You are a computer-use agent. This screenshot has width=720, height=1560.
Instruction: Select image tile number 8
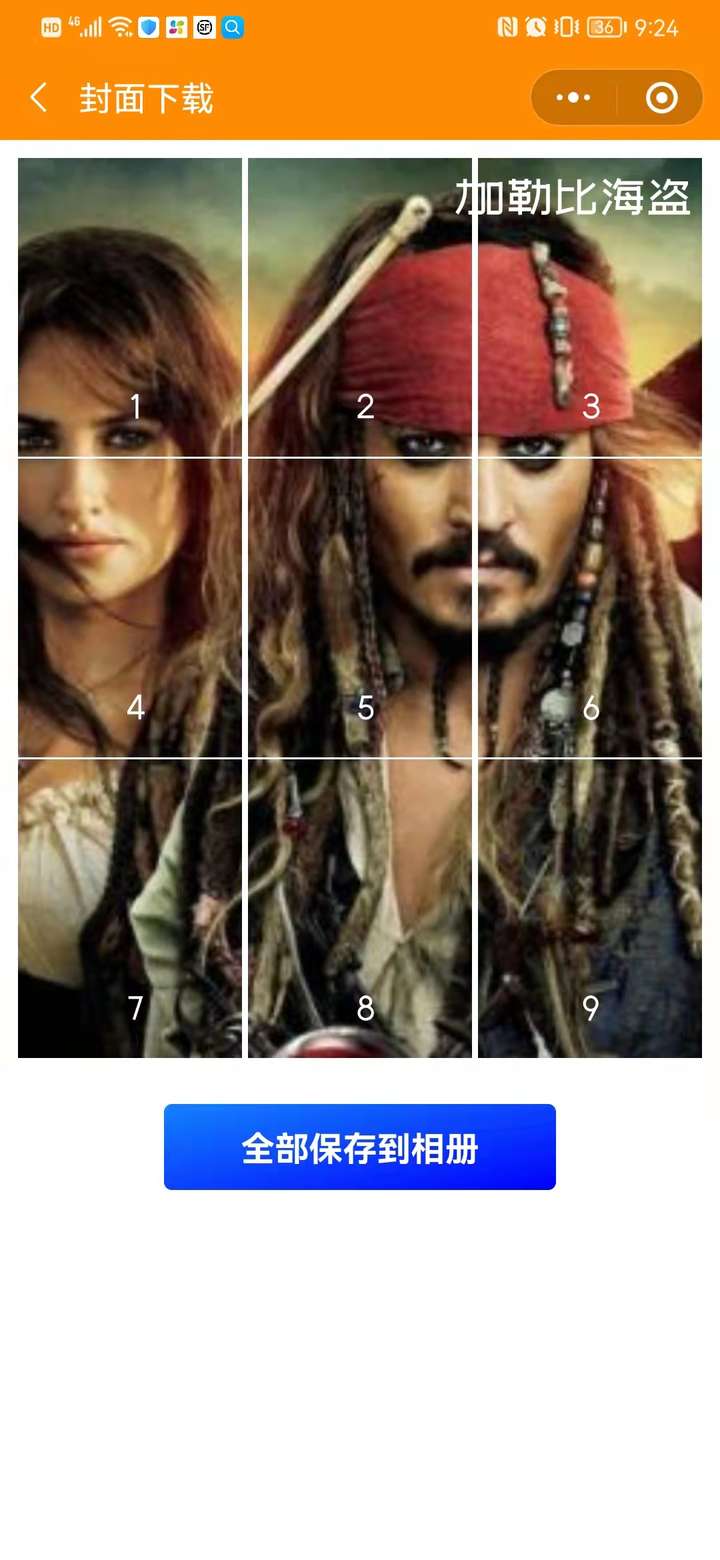(x=360, y=908)
